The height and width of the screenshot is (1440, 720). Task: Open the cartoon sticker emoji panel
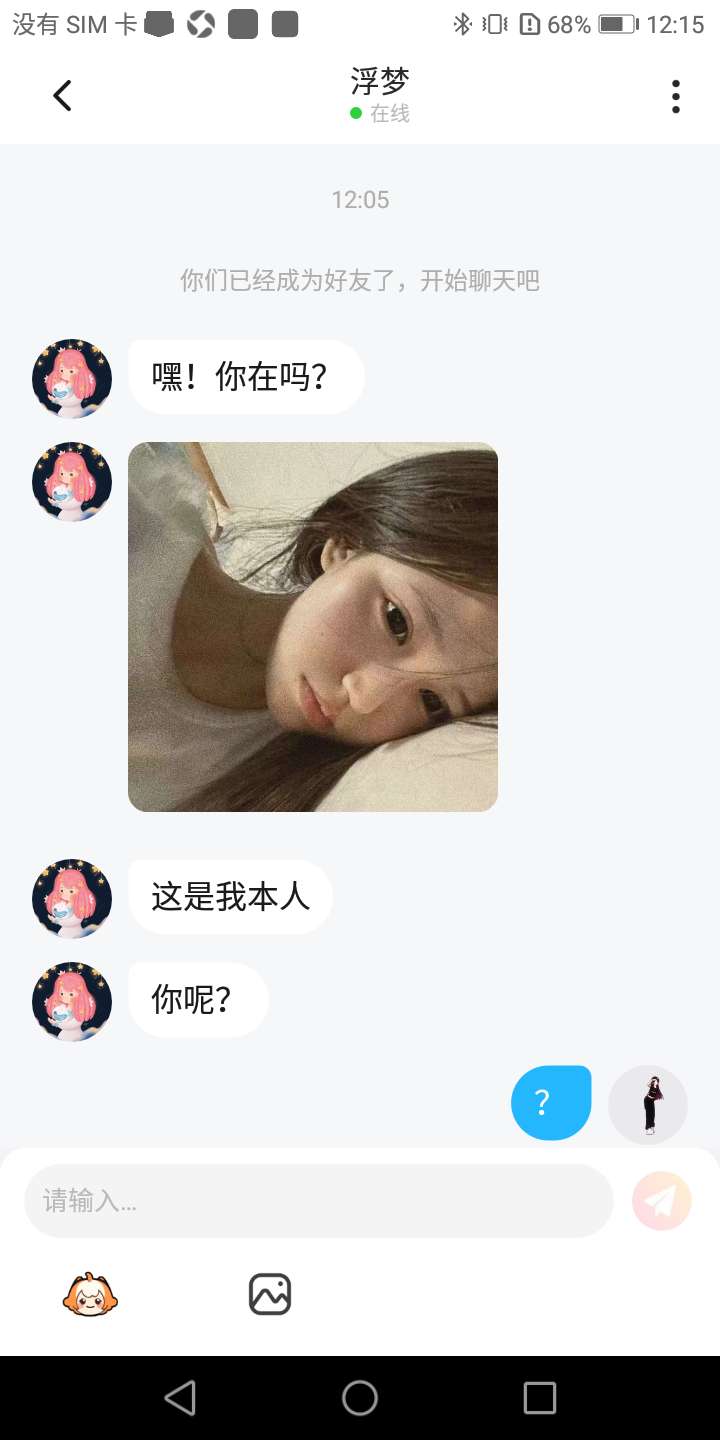(x=90, y=1295)
